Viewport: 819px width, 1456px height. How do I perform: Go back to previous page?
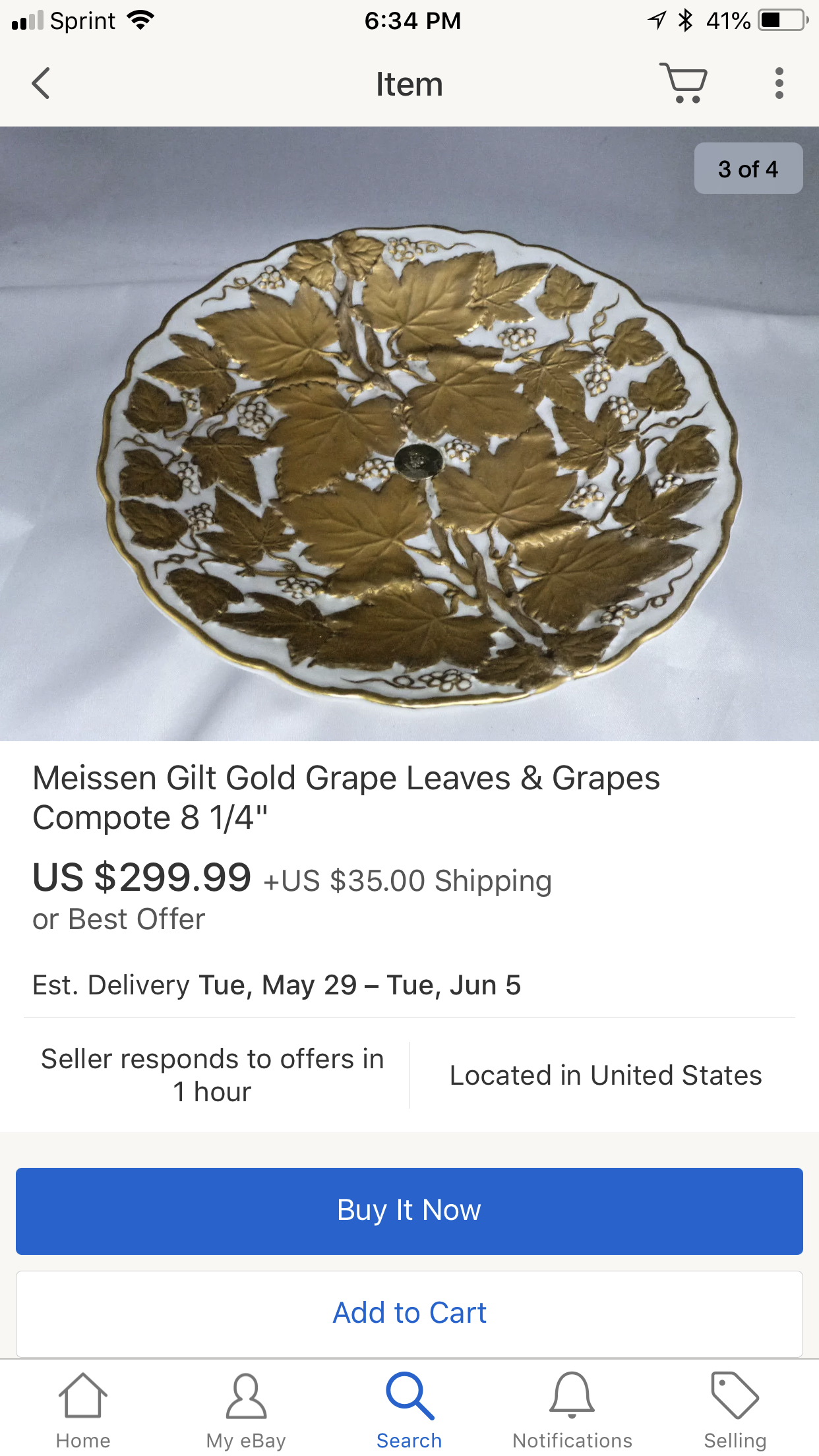(41, 84)
